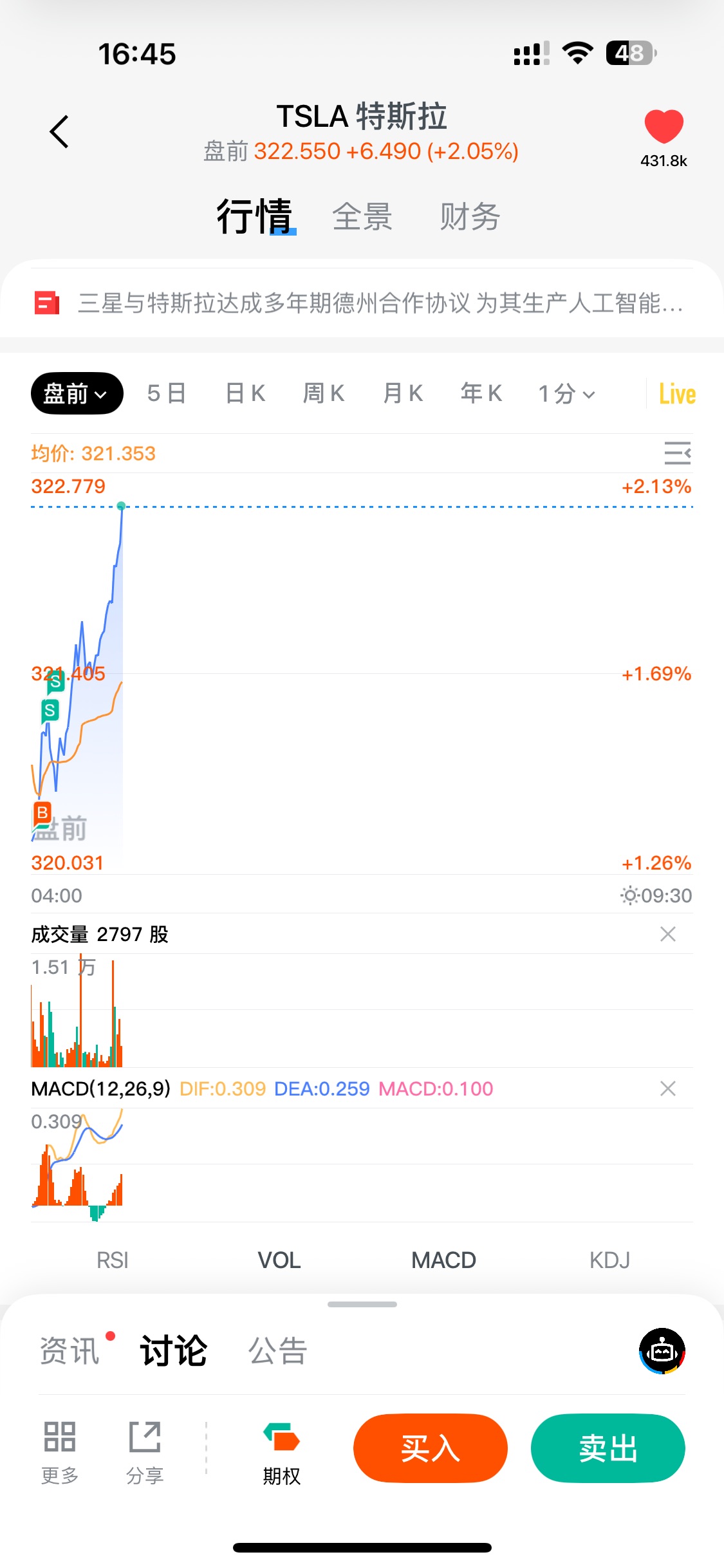Expand the 1分 interval dropdown

click(566, 393)
